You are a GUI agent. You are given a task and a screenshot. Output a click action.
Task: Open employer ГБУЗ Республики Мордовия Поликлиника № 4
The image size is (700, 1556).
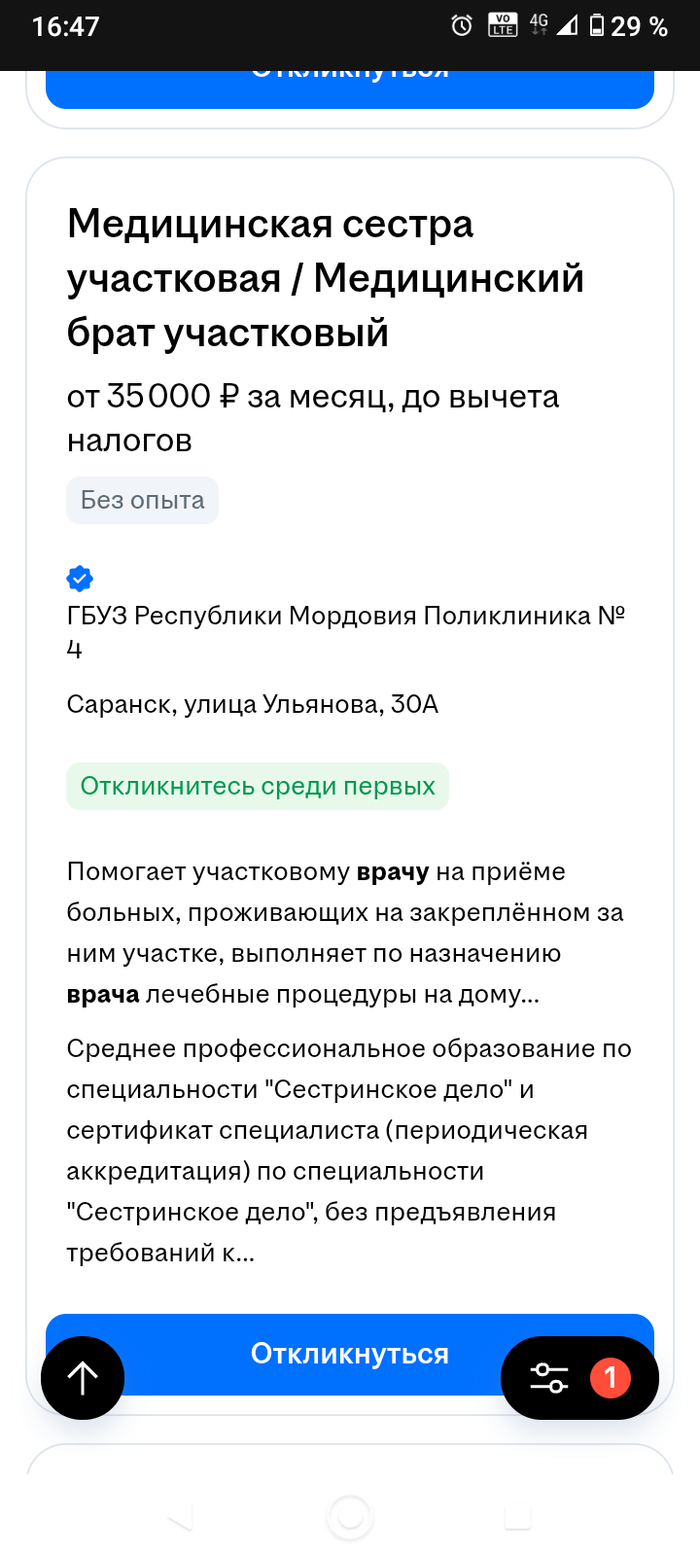345,630
